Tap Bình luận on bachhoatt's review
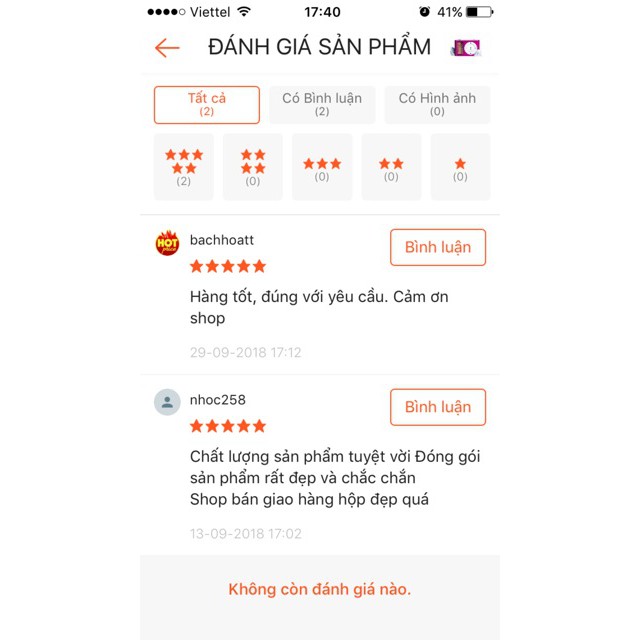The image size is (640, 640). tap(437, 247)
